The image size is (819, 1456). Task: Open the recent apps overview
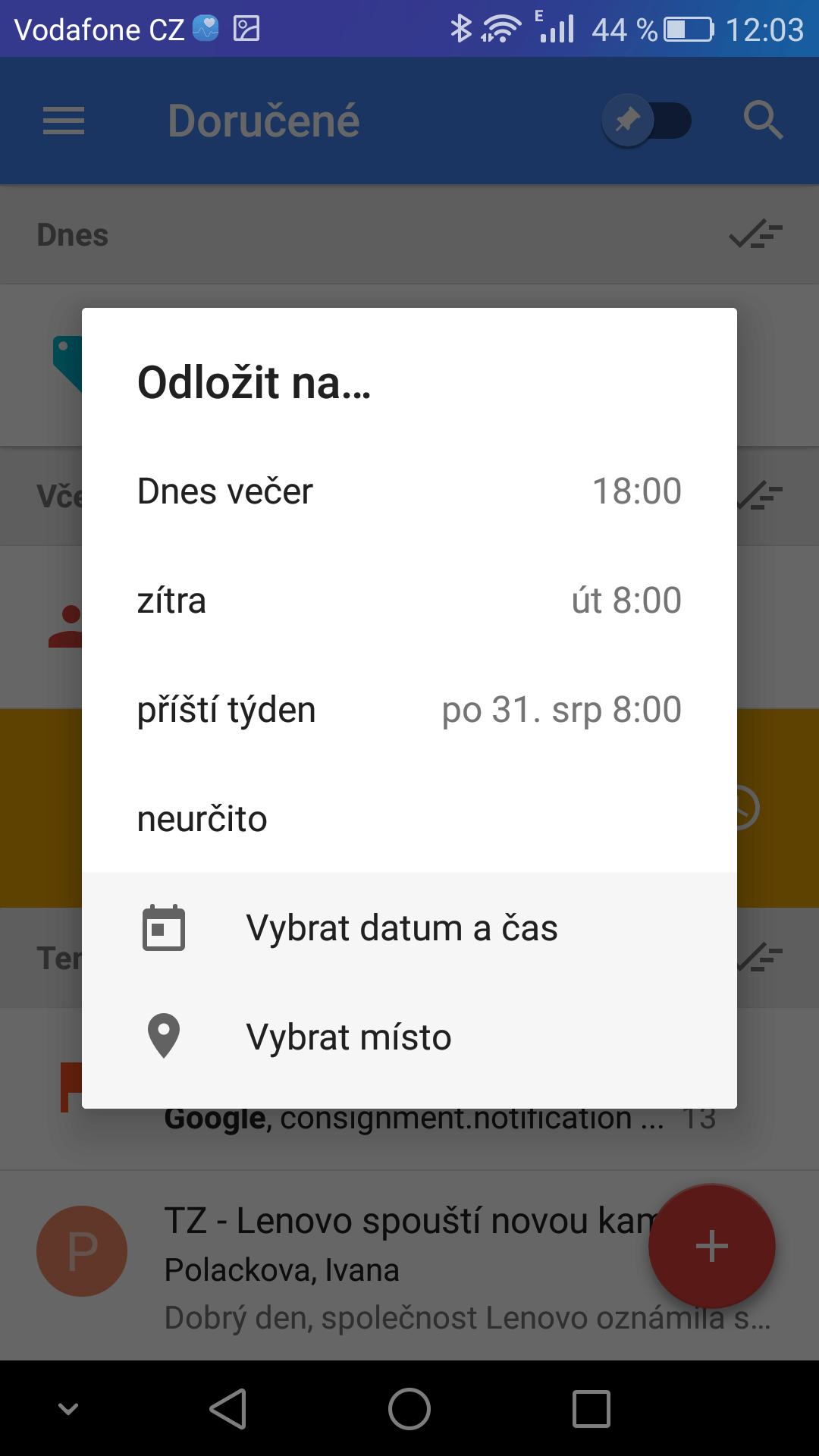coord(591,1409)
